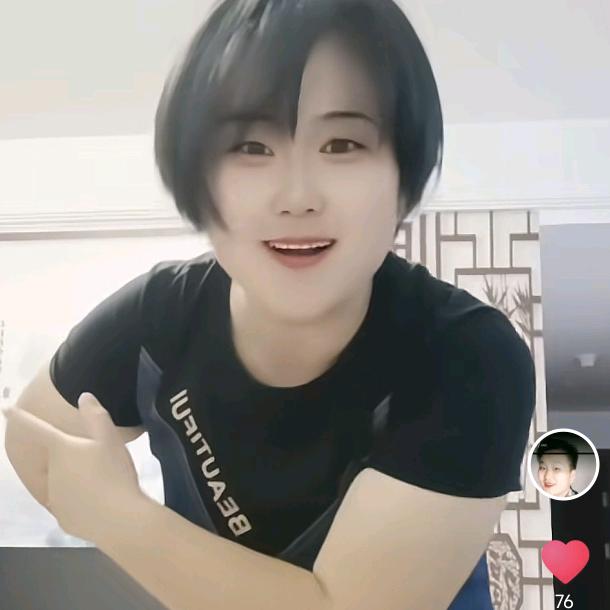Like this video with the heart icon
The height and width of the screenshot is (610, 610).
[565, 561]
